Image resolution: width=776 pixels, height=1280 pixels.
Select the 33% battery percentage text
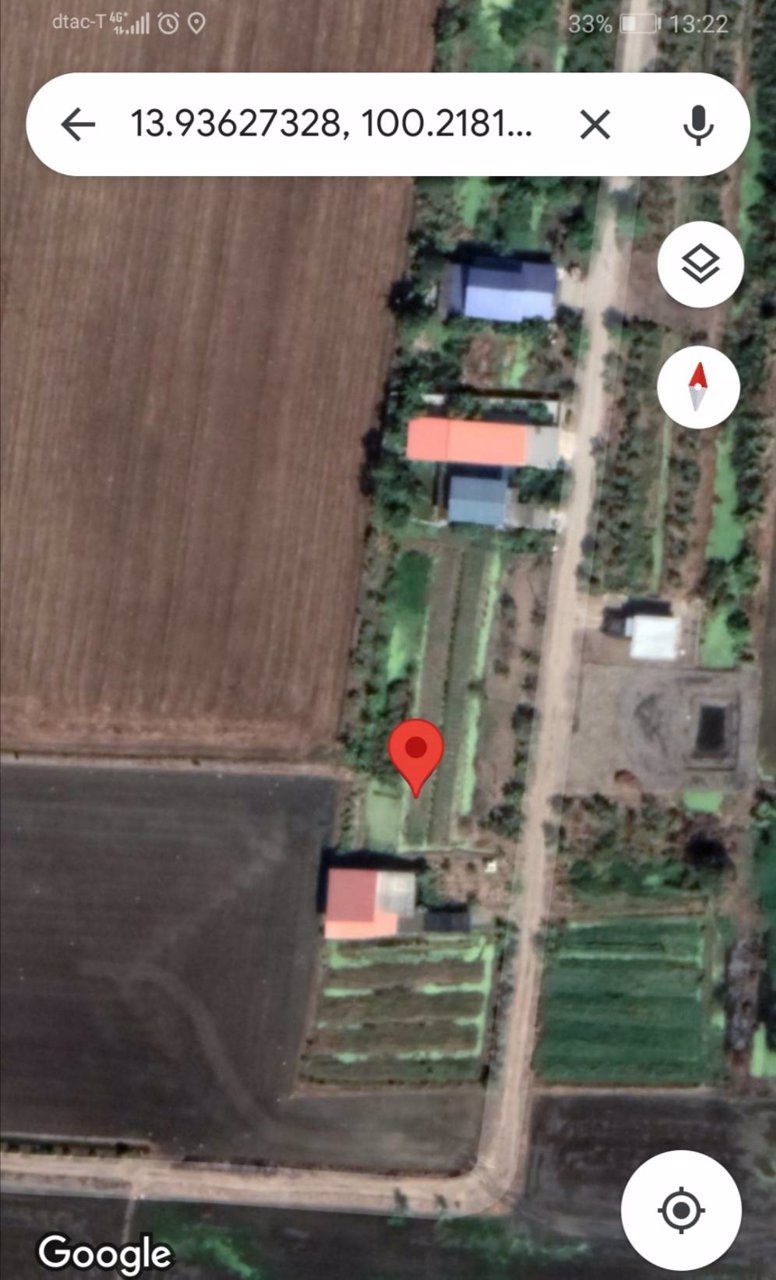[592, 24]
